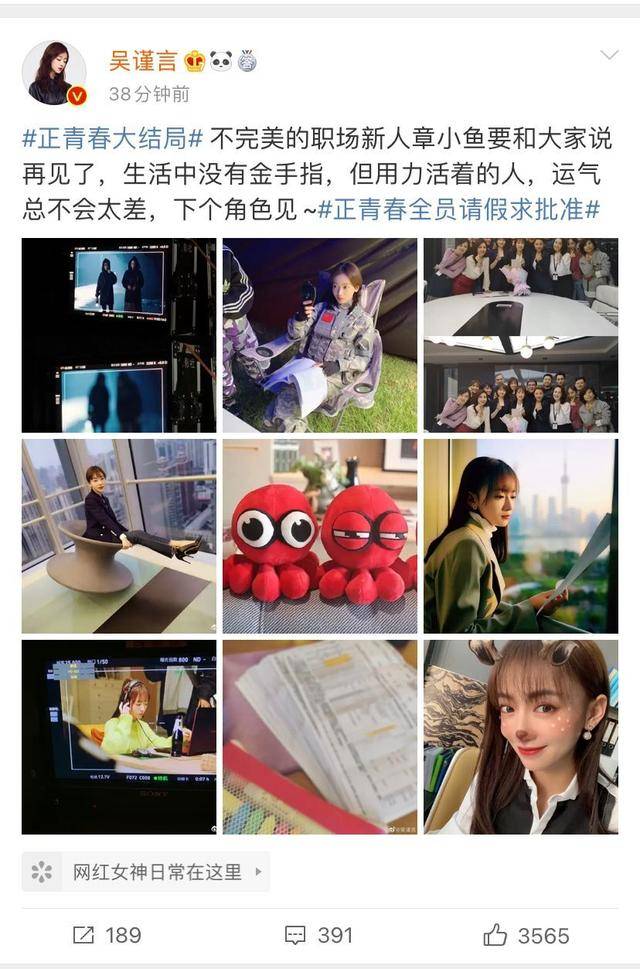View the red octopus plush toys photo
Image resolution: width=640 pixels, height=969 pixels.
click(x=320, y=536)
